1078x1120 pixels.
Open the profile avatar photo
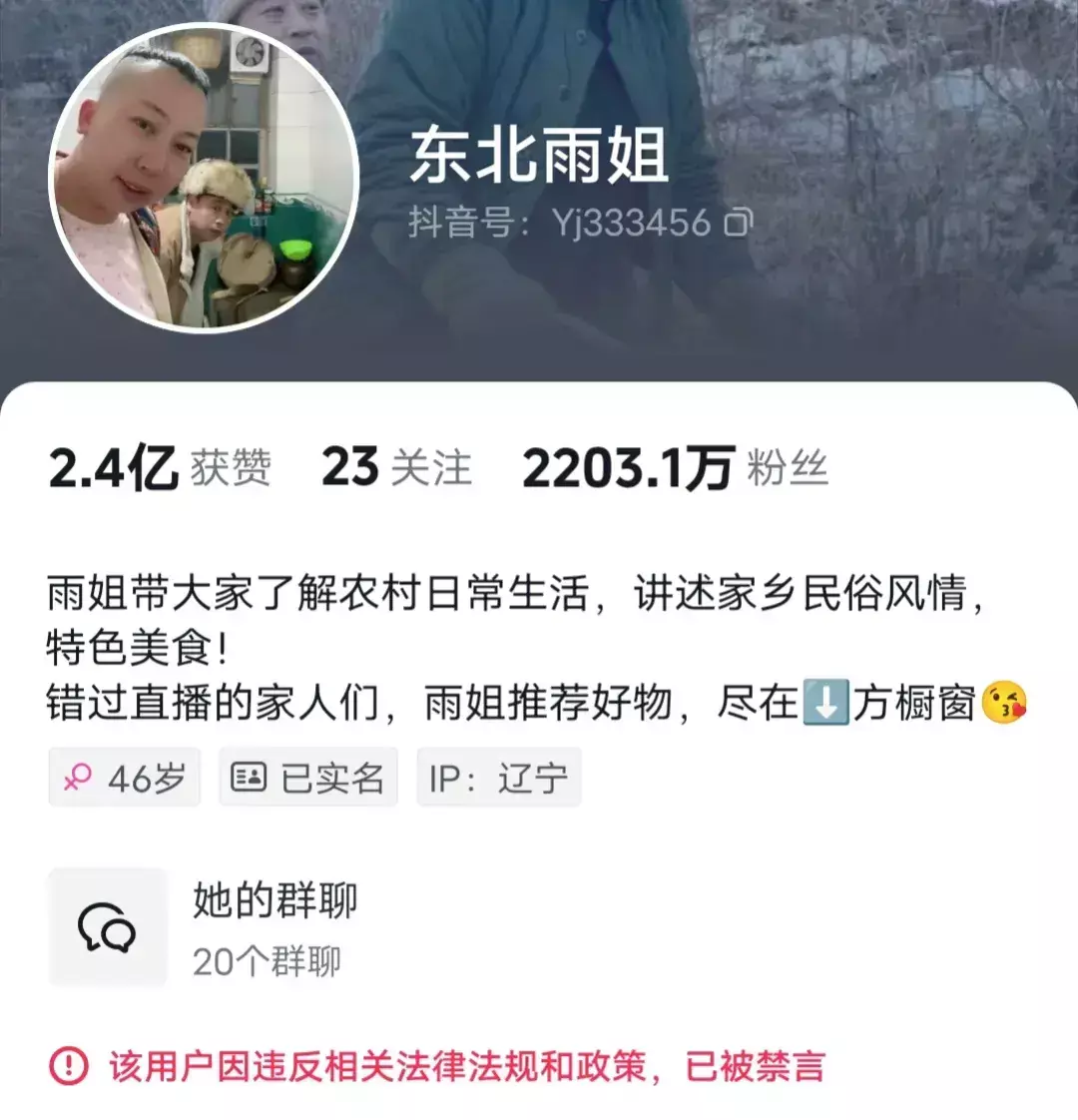point(204,178)
